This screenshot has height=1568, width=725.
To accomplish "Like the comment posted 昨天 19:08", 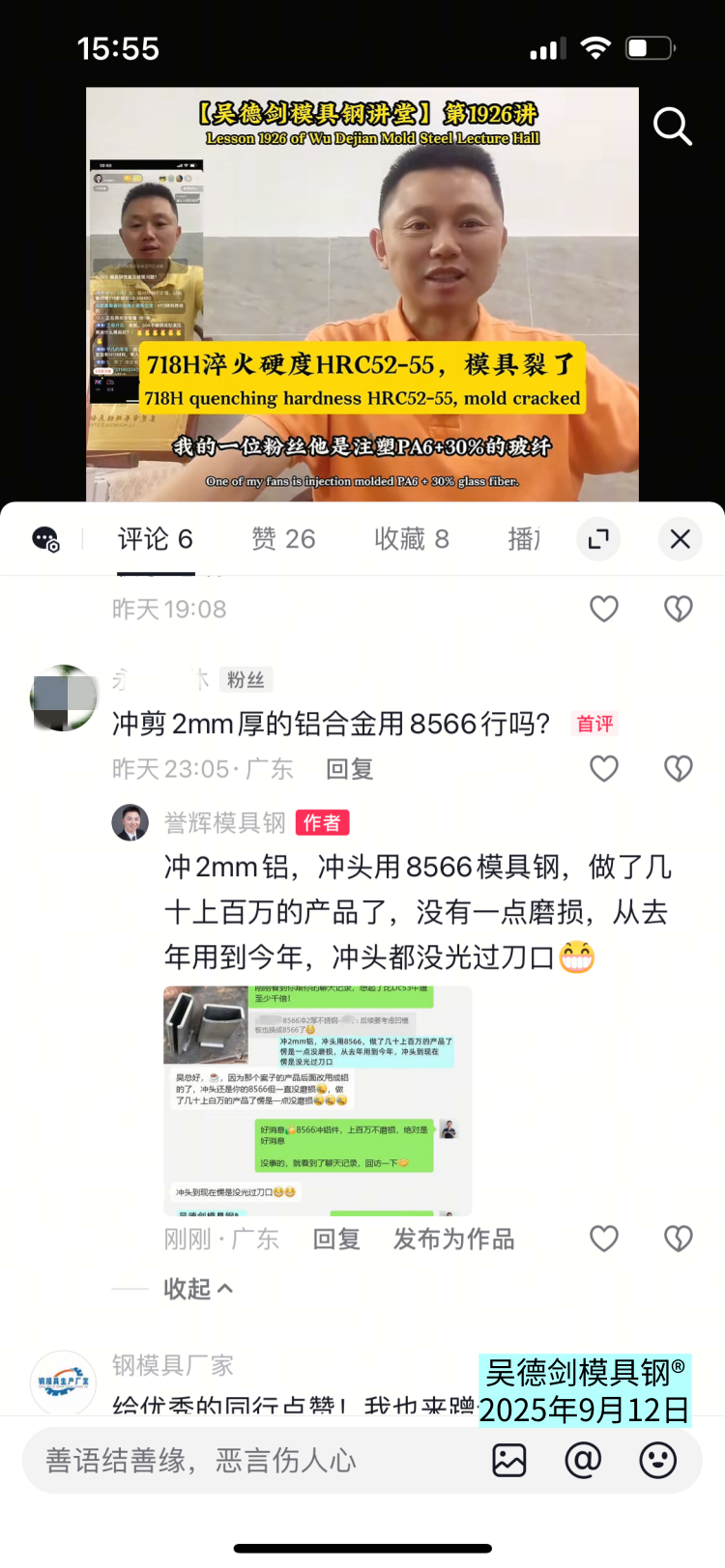I will (x=604, y=609).
